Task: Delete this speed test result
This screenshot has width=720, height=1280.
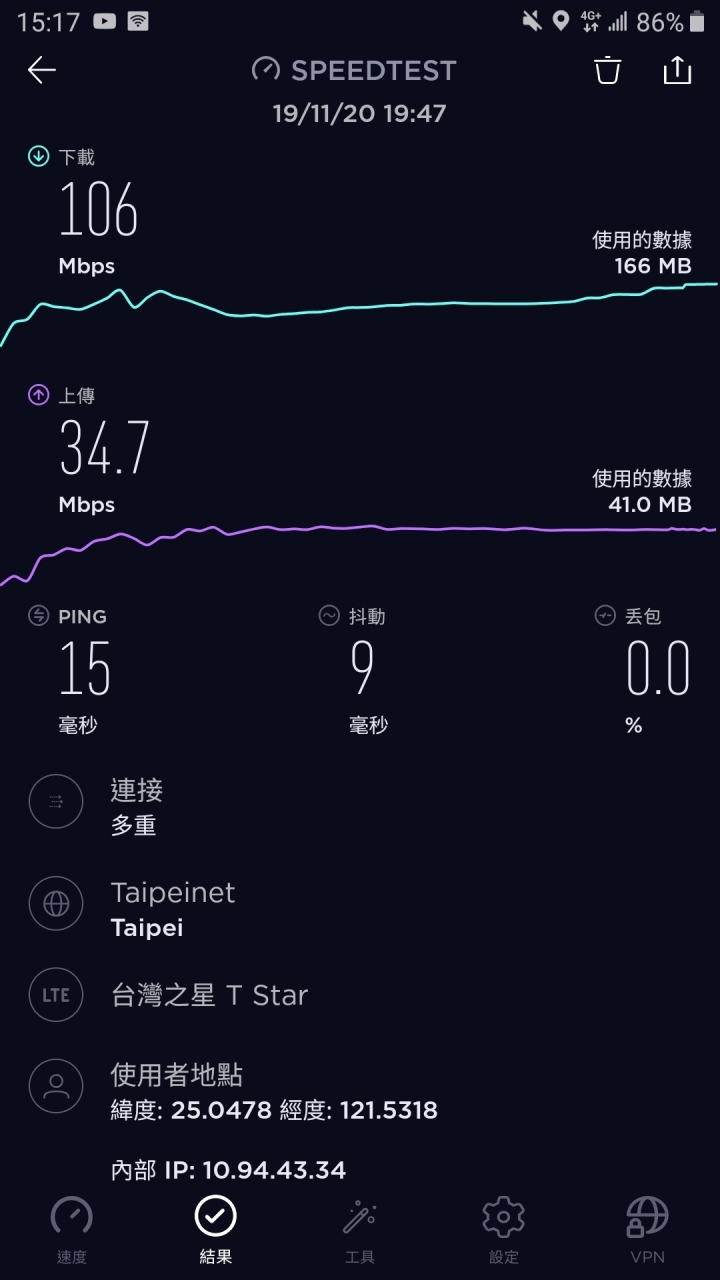Action: (608, 70)
